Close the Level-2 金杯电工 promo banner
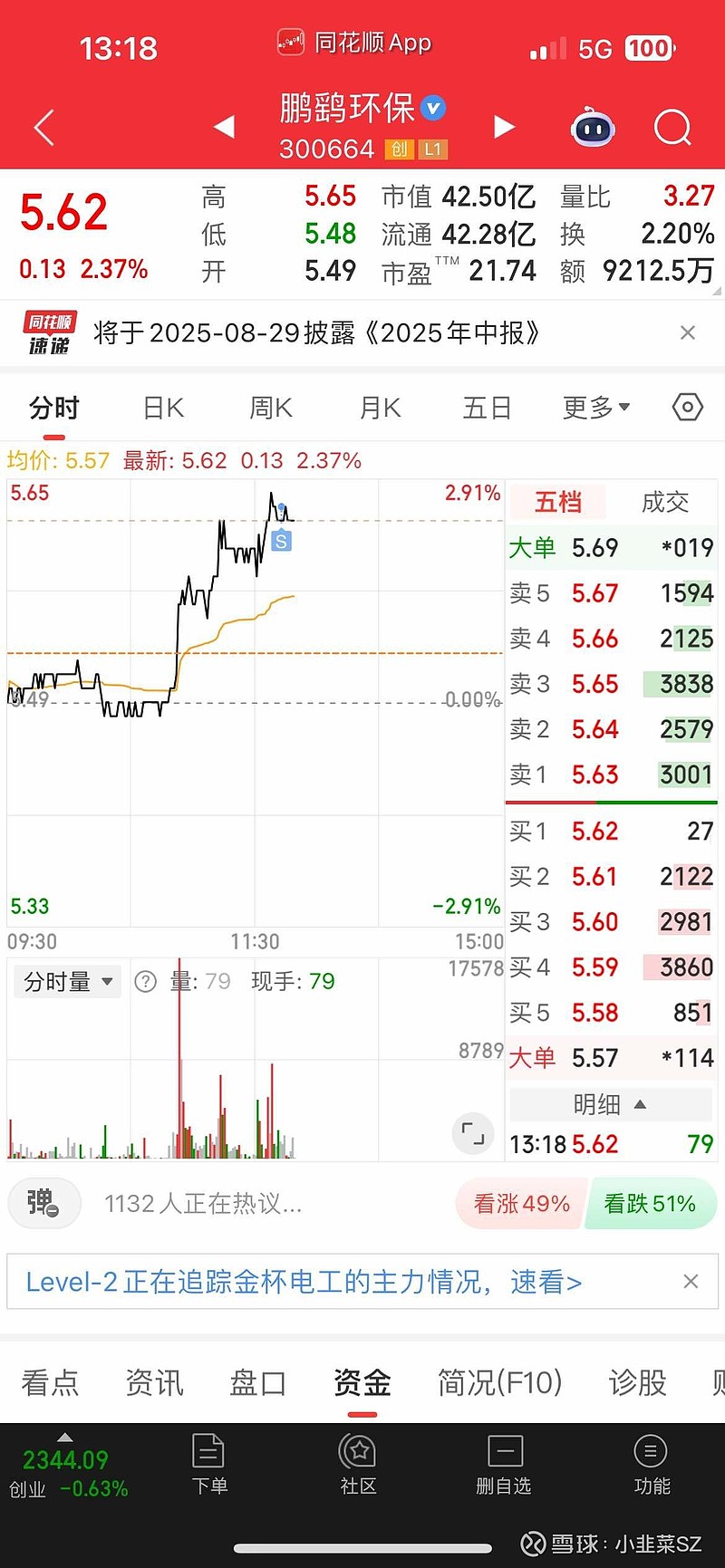 (691, 1281)
